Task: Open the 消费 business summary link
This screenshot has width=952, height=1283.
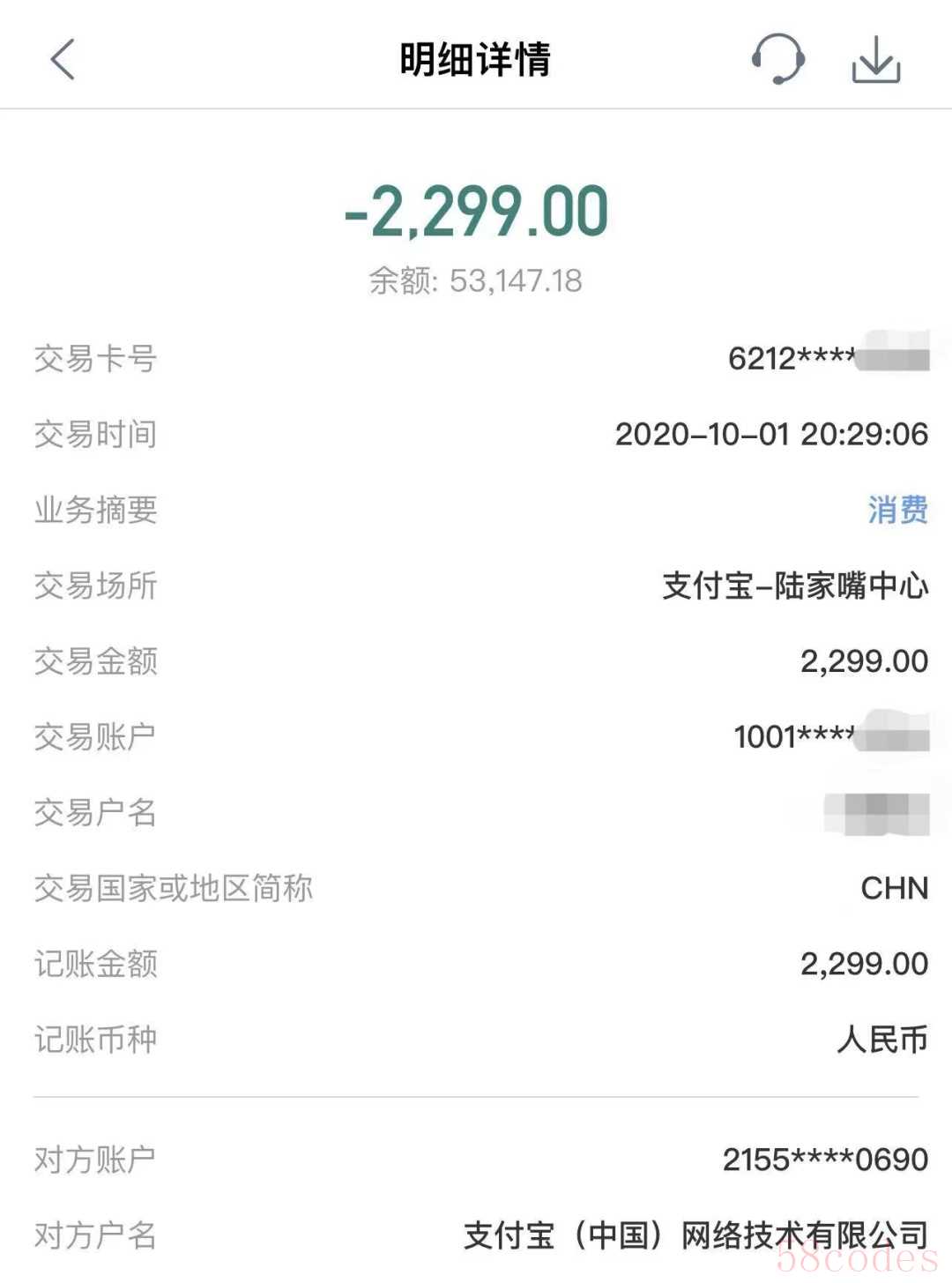Action: 896,510
